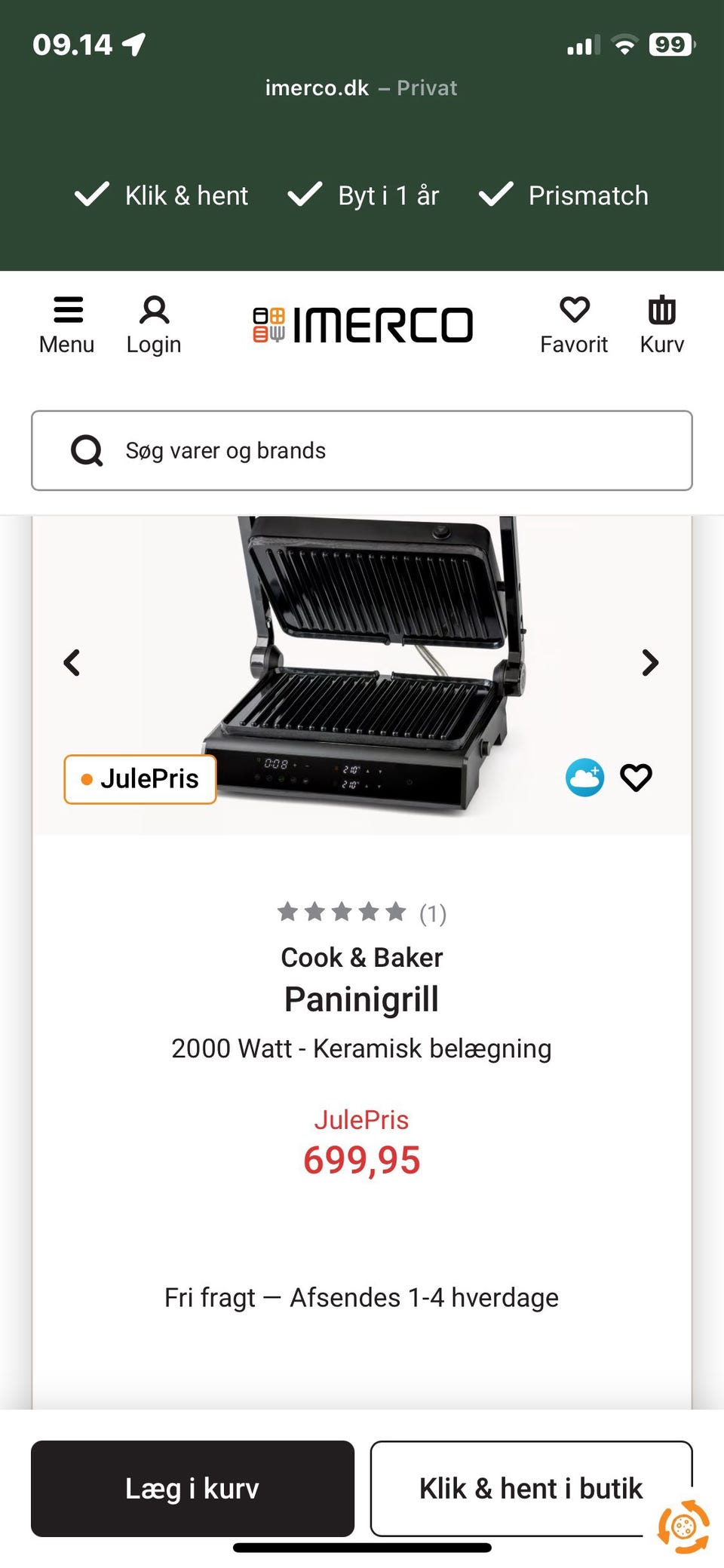Click the IMERCO logo to go home
Viewport: 724px width, 1568px height.
(362, 324)
